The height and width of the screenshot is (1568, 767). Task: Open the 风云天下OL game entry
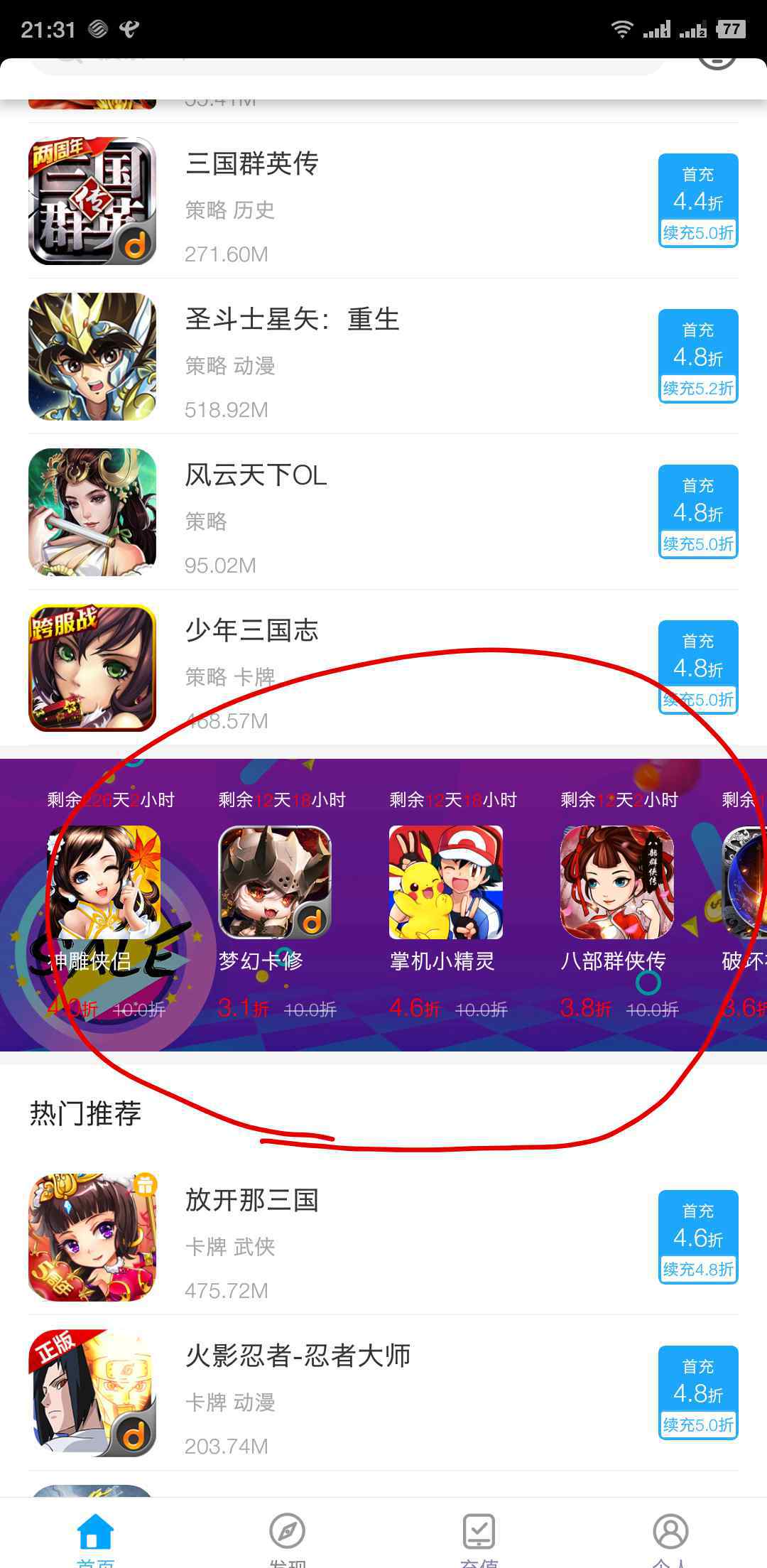[x=383, y=512]
